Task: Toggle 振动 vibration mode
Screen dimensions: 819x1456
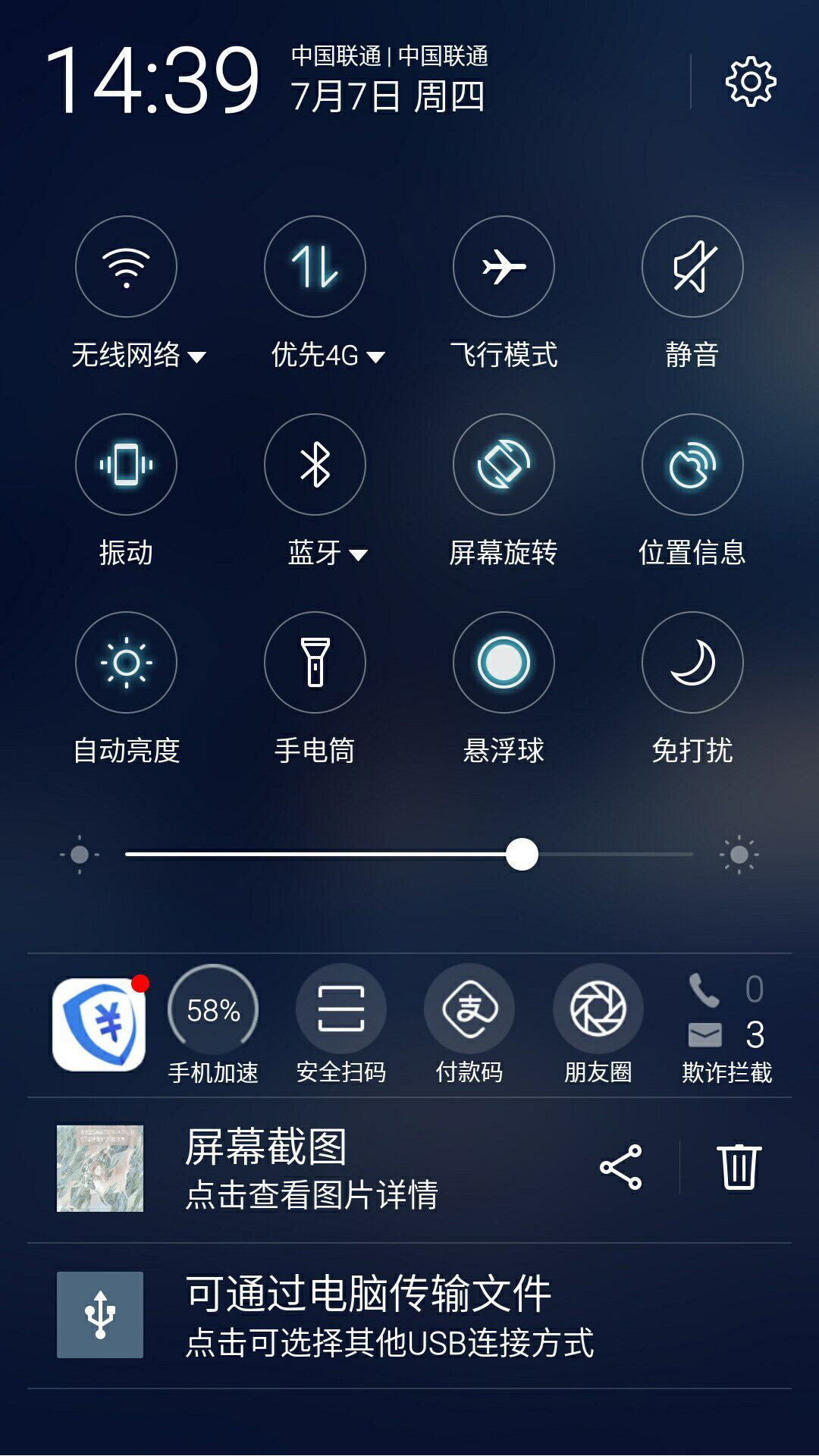Action: click(x=126, y=464)
